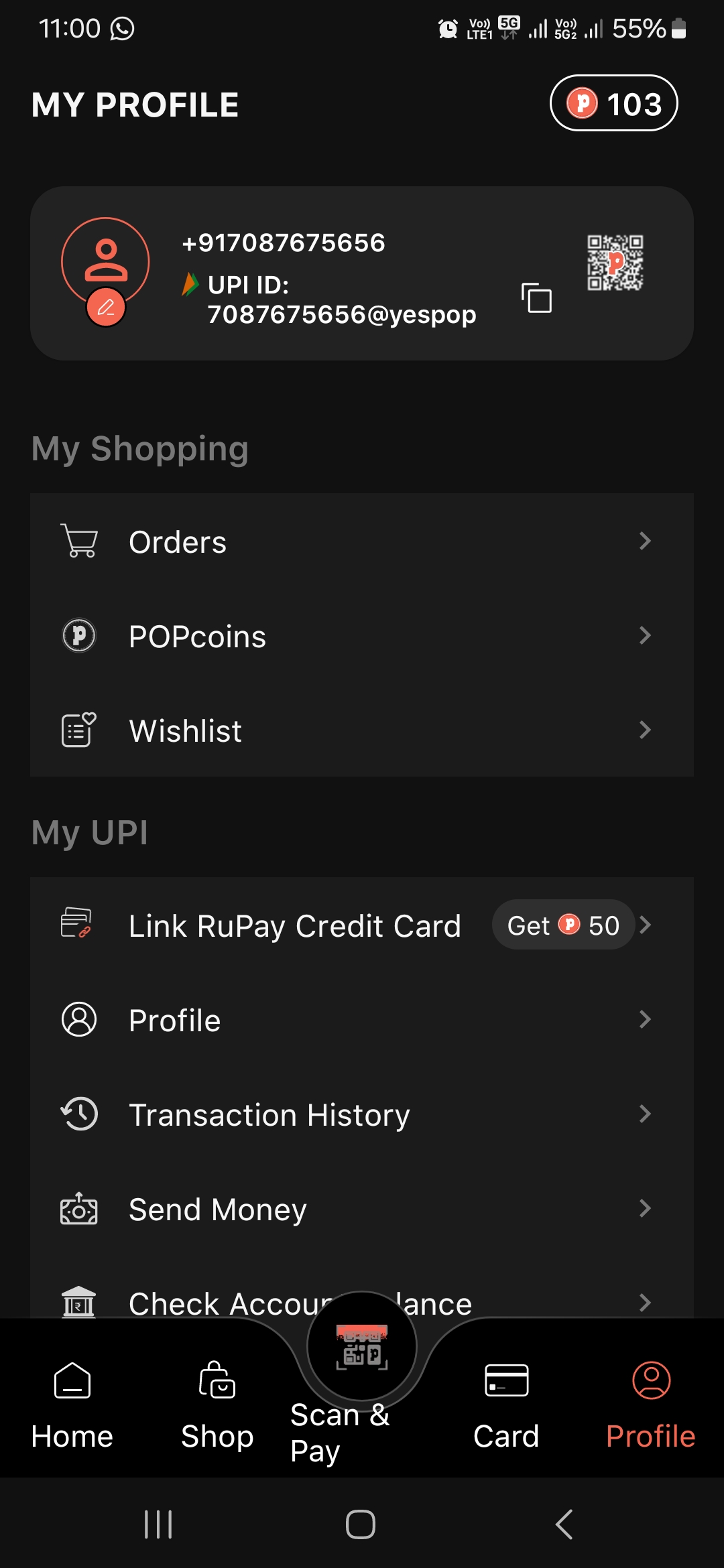
Task: Open Send Money
Action: pos(362,1209)
